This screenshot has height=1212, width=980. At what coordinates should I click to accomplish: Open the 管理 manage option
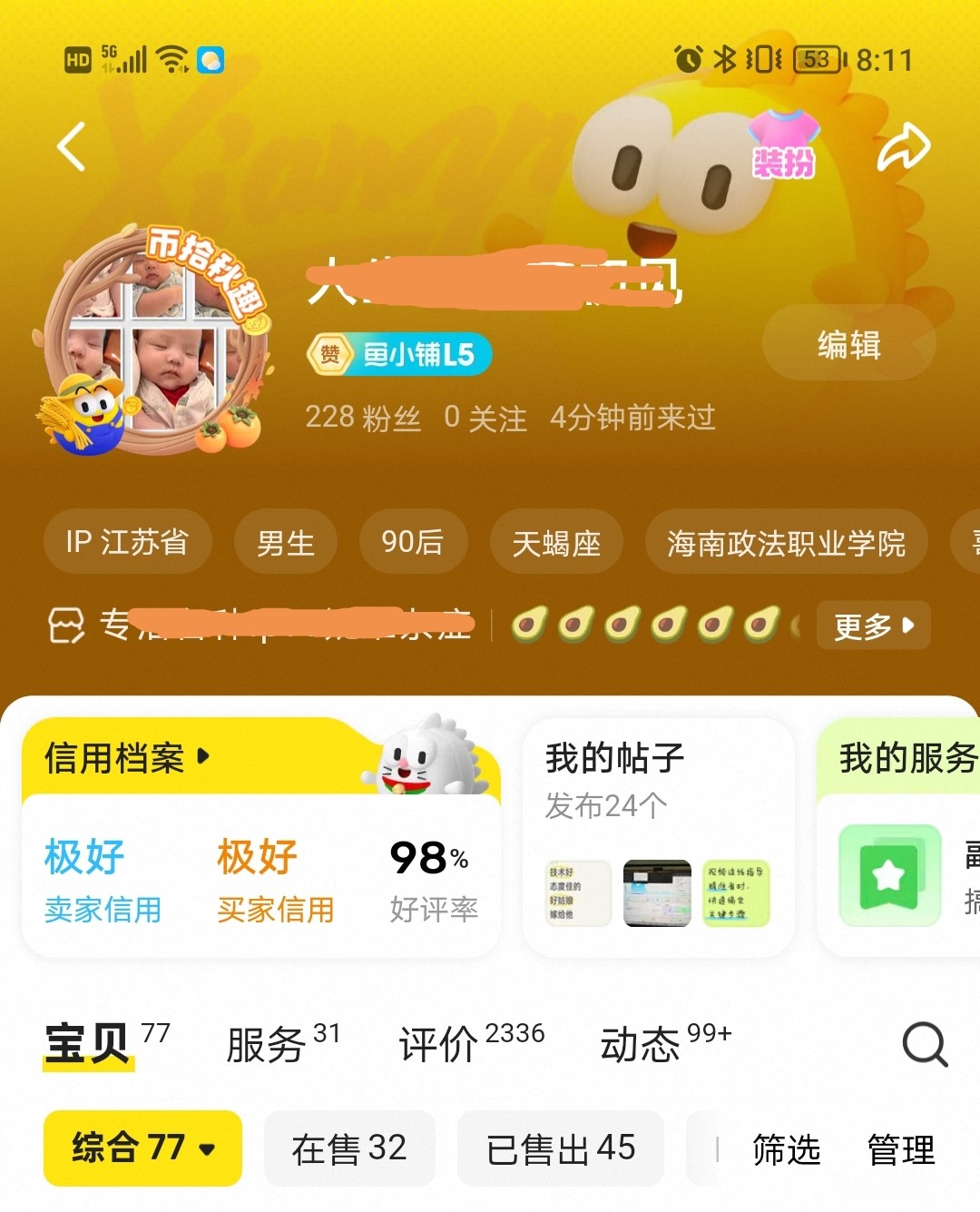(x=900, y=1150)
